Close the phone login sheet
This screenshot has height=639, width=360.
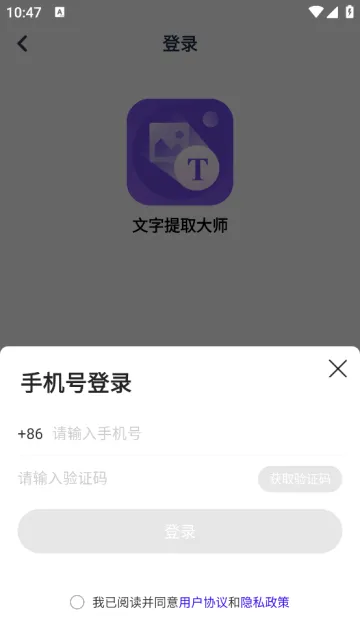[338, 369]
